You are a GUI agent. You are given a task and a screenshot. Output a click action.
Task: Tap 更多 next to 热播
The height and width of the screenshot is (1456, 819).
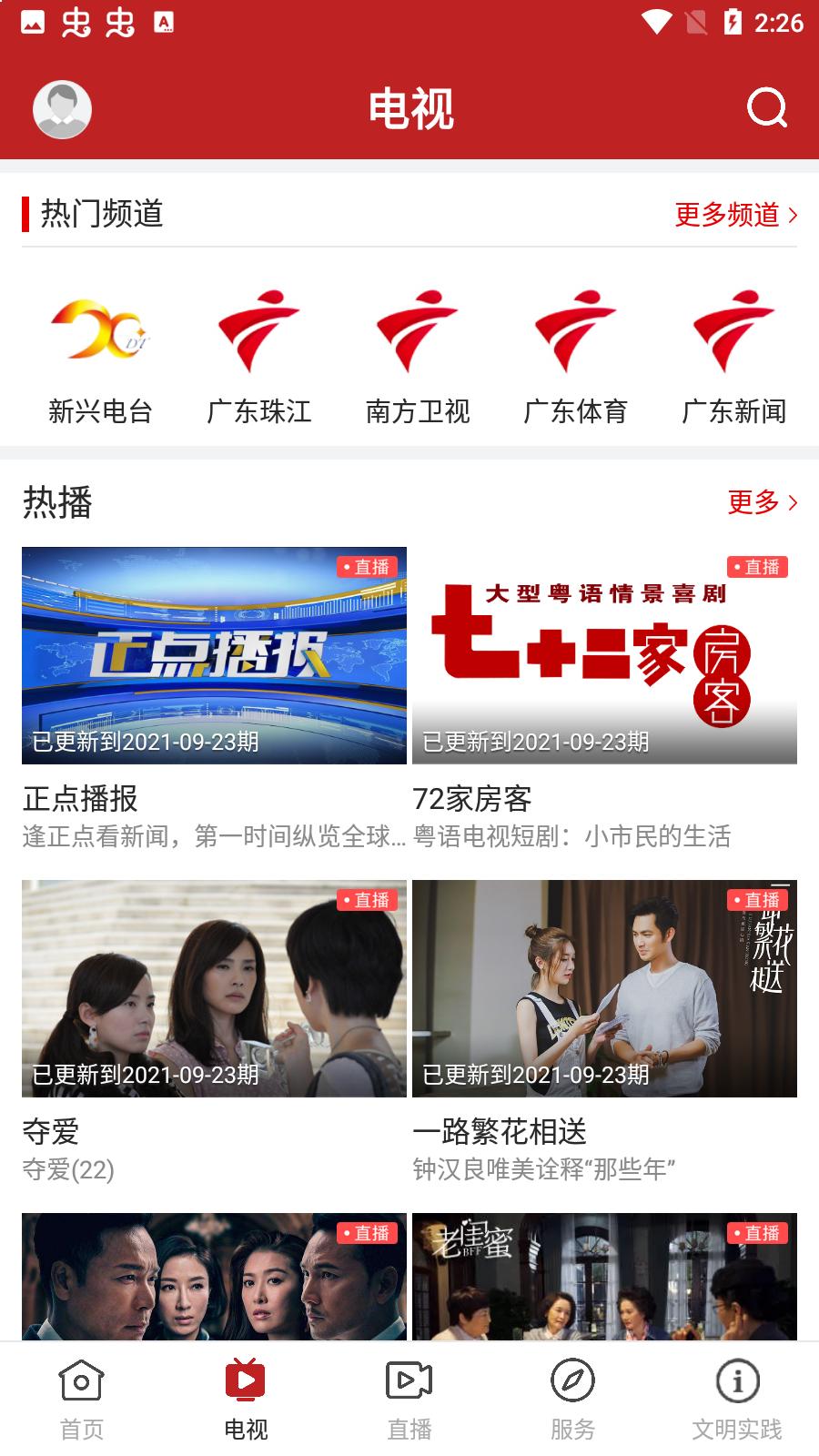(762, 502)
